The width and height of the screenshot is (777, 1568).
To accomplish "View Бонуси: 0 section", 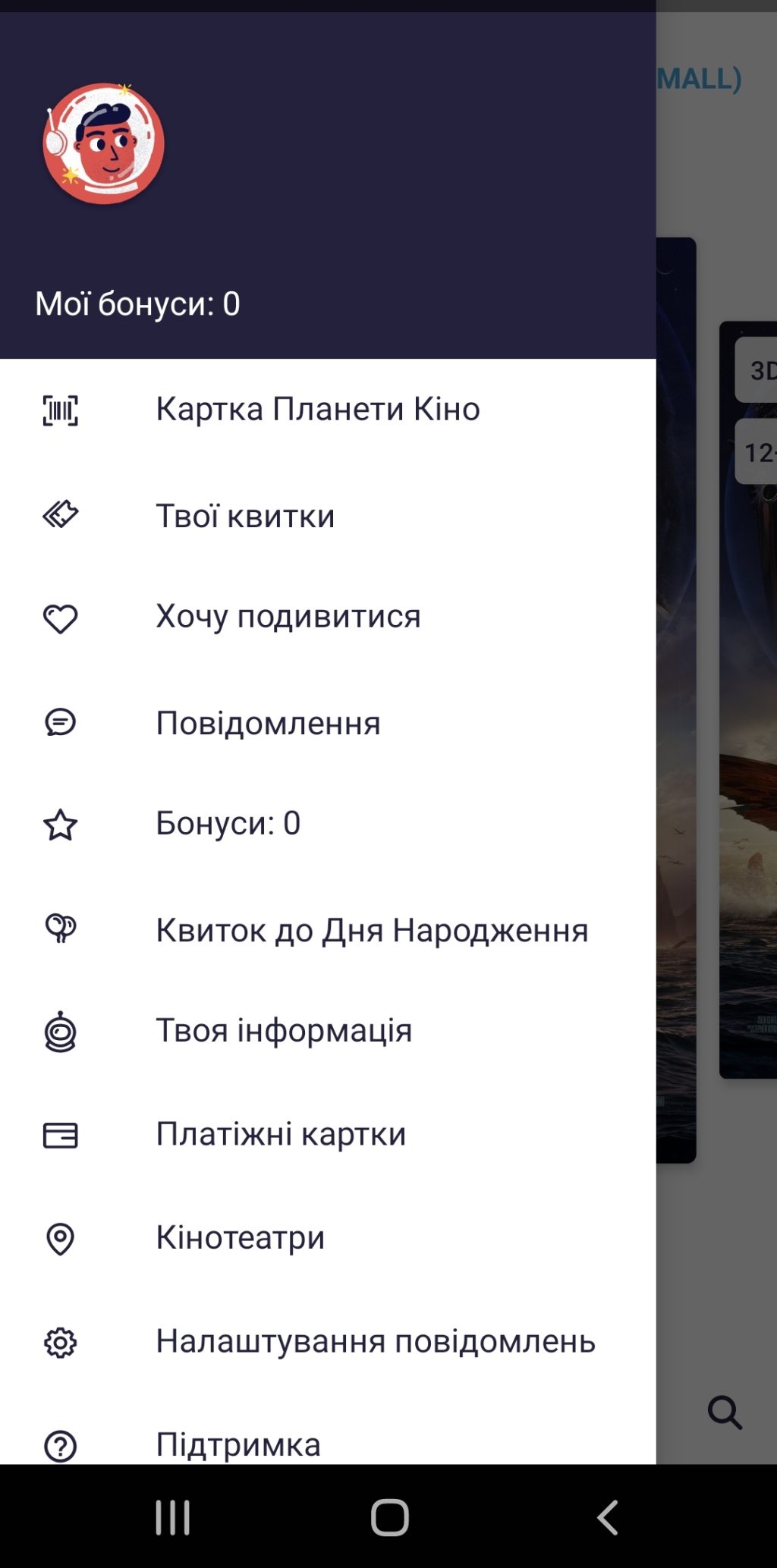I will [228, 824].
